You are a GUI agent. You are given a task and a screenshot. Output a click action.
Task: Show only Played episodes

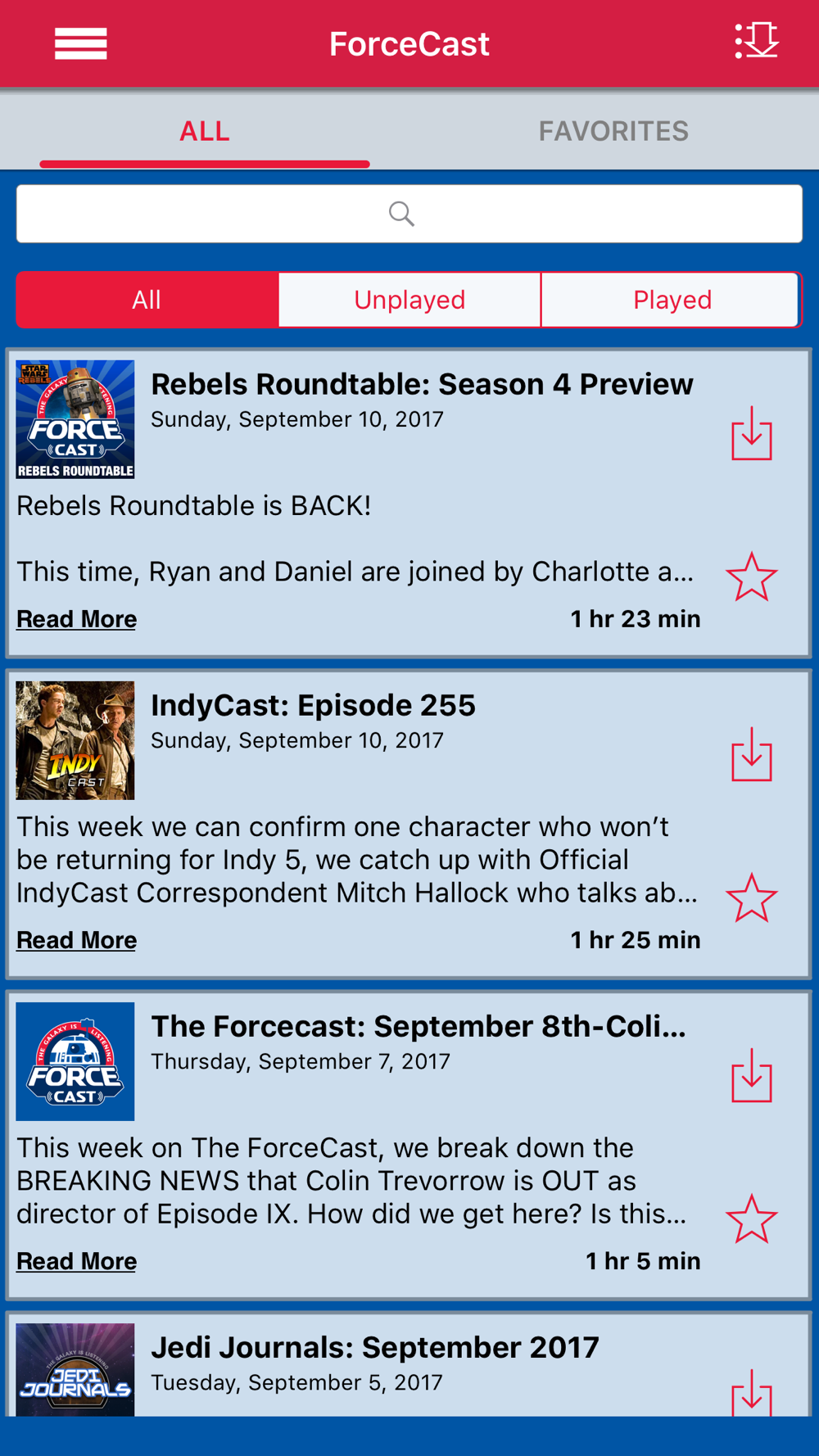(672, 300)
